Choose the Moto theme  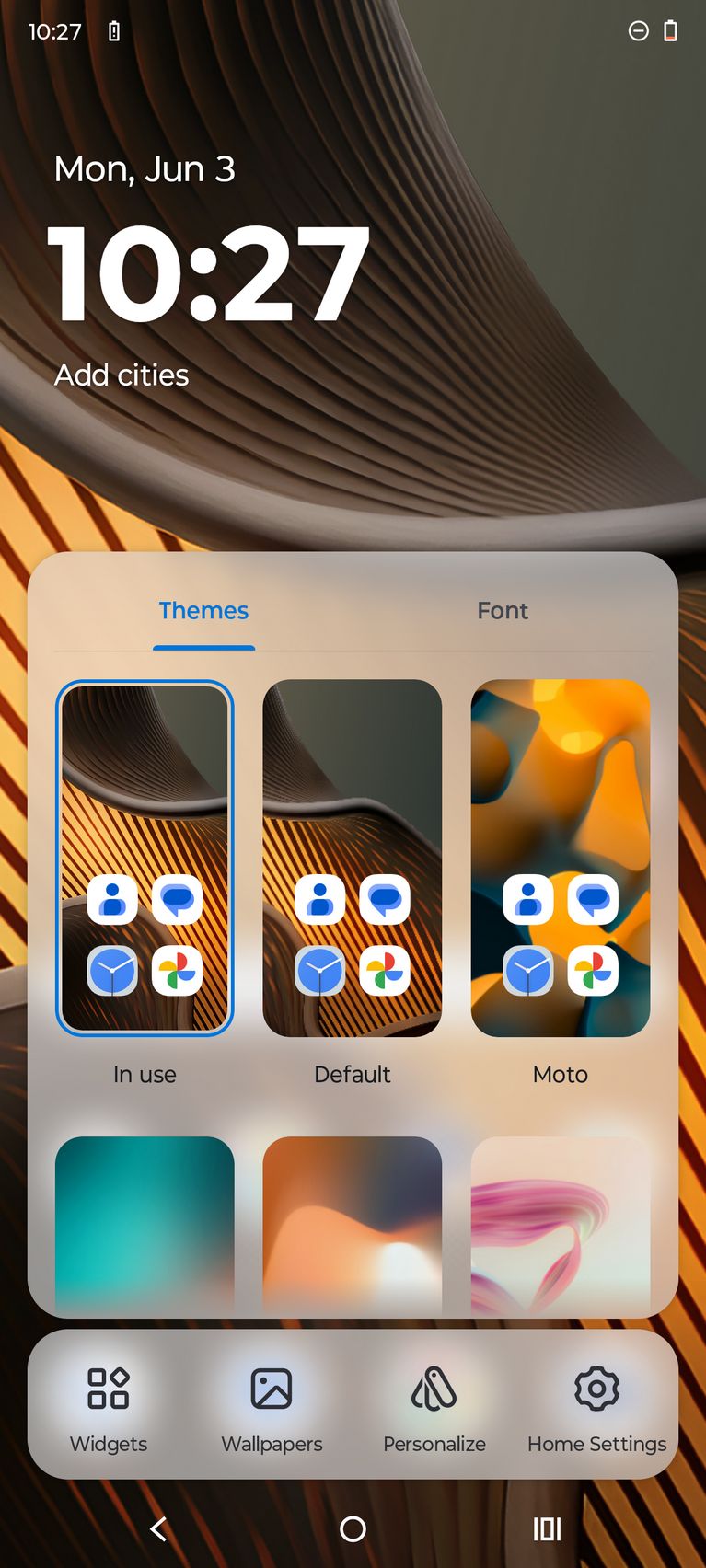pyautogui.click(x=561, y=858)
